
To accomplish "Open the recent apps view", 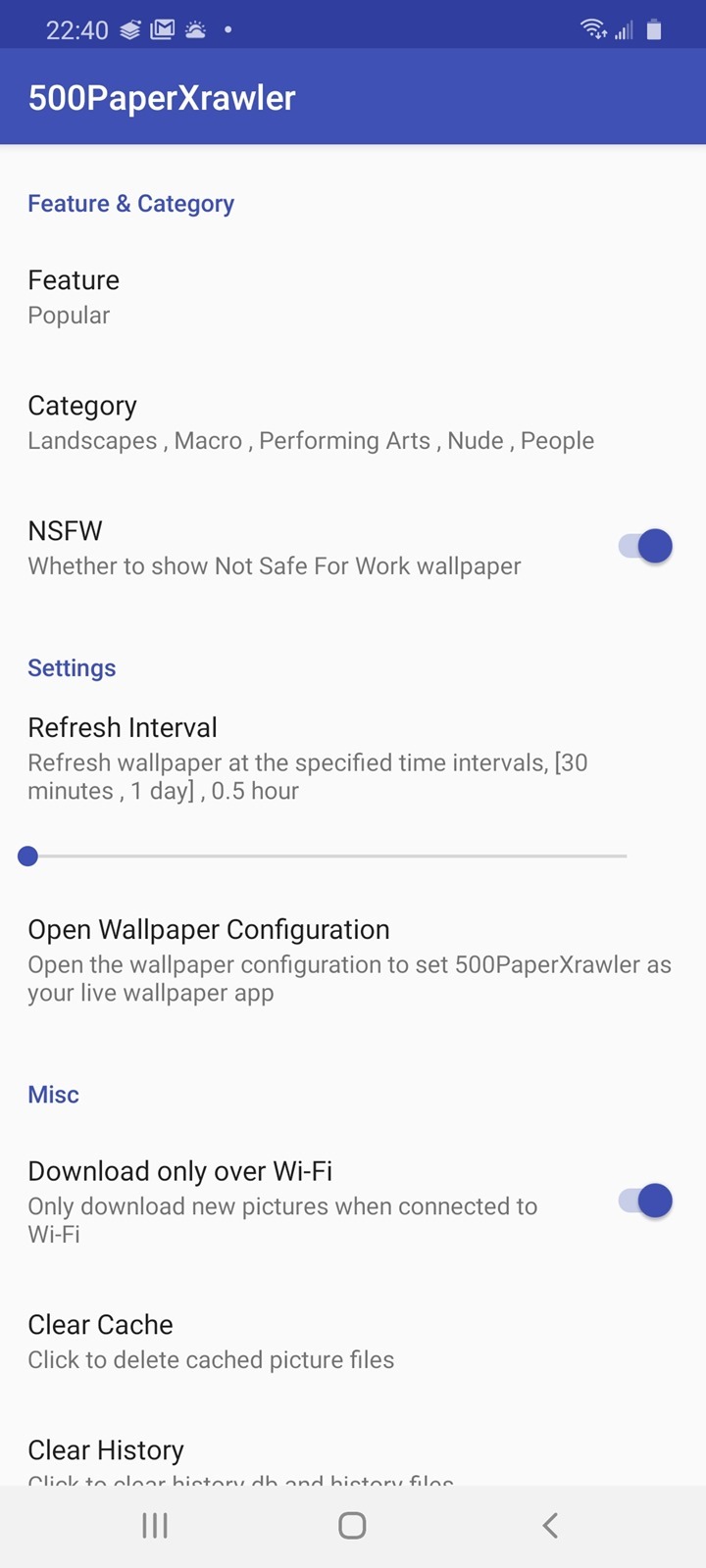I will [155, 1525].
